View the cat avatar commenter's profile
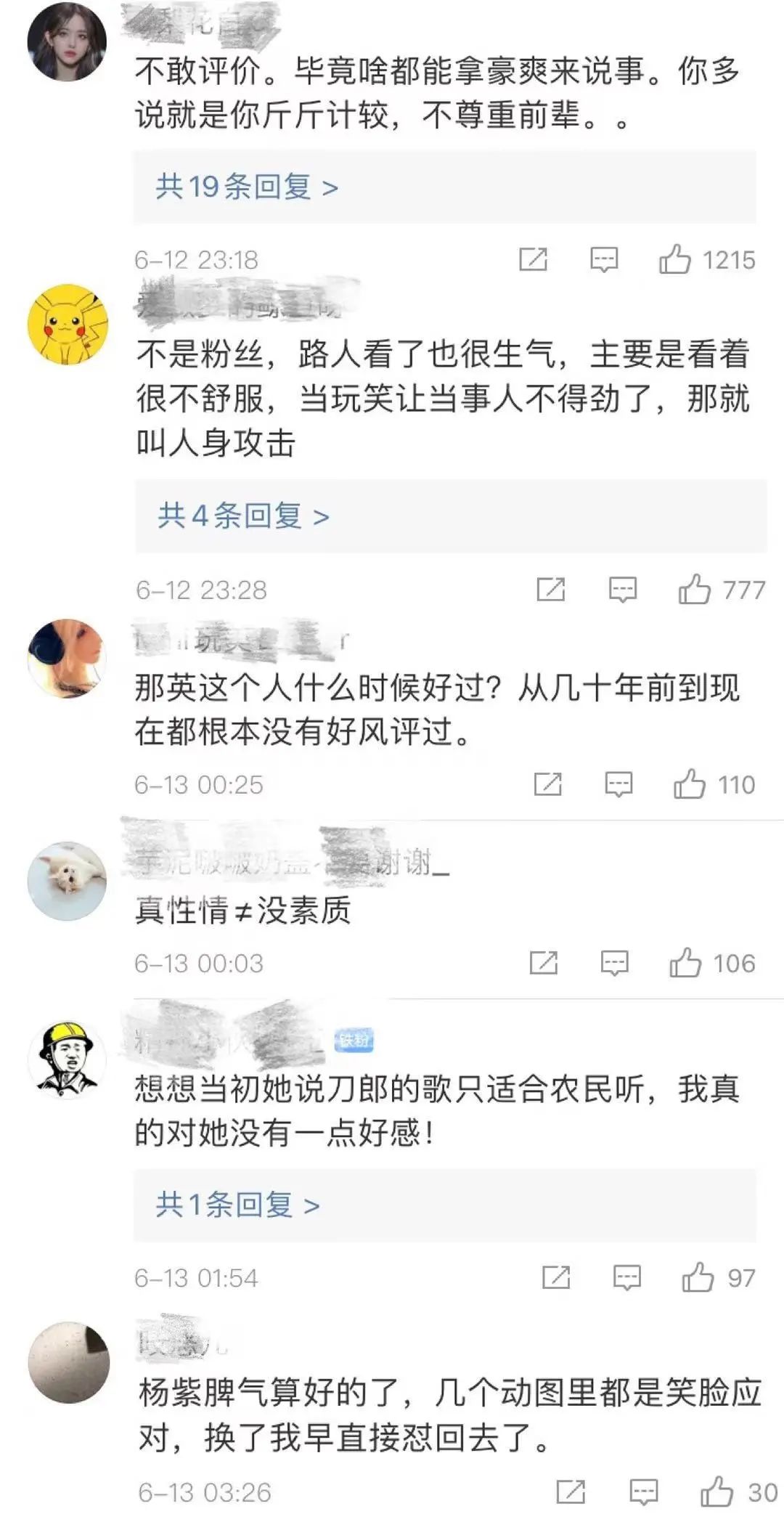Screen dimensions: 784x1522 (67, 880)
